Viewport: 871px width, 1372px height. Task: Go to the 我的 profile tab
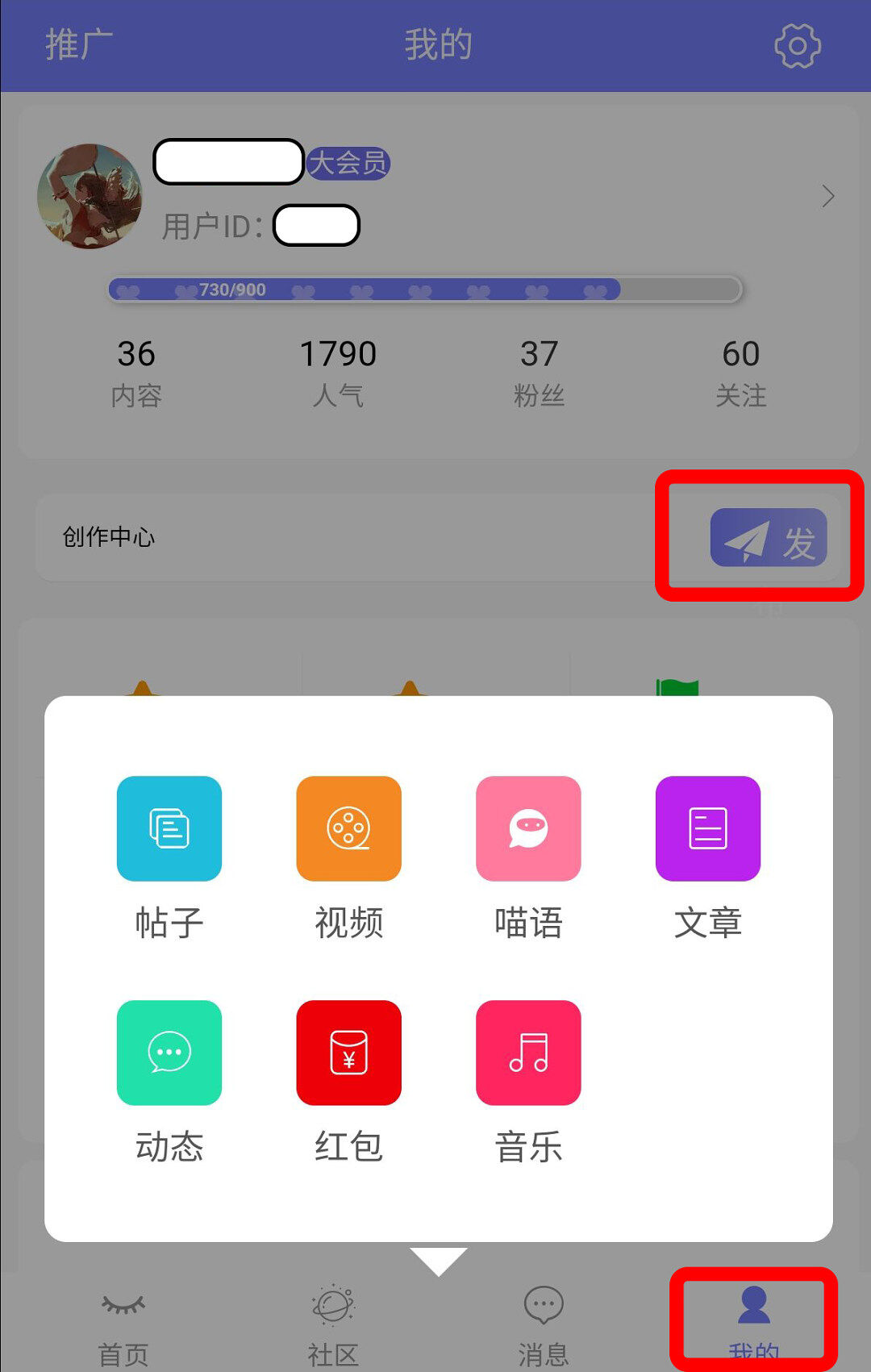(x=753, y=1319)
